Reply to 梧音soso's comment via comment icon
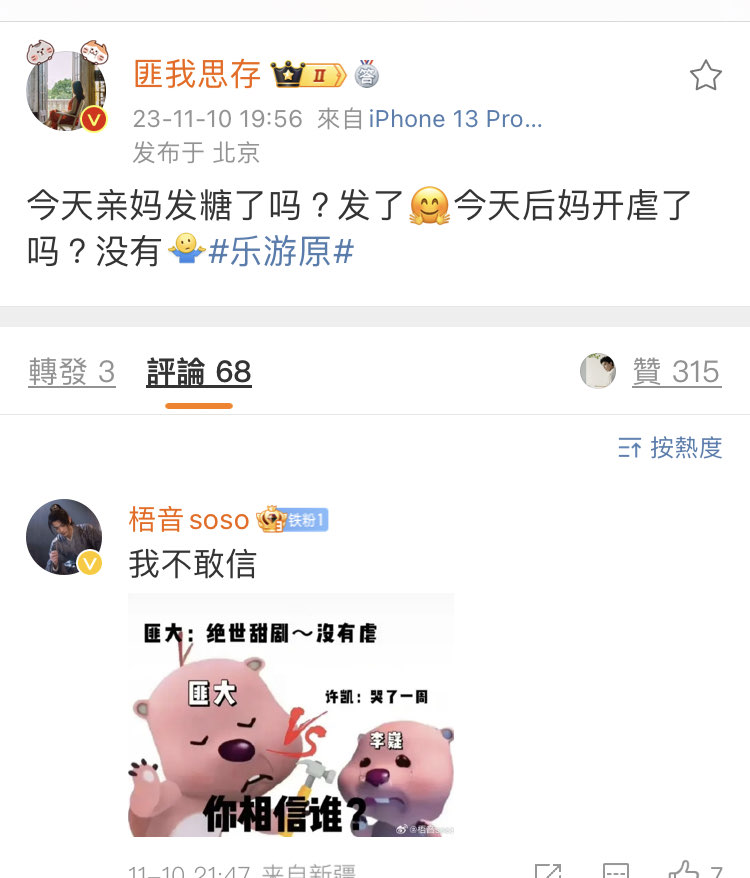This screenshot has width=750, height=878. (x=616, y=870)
